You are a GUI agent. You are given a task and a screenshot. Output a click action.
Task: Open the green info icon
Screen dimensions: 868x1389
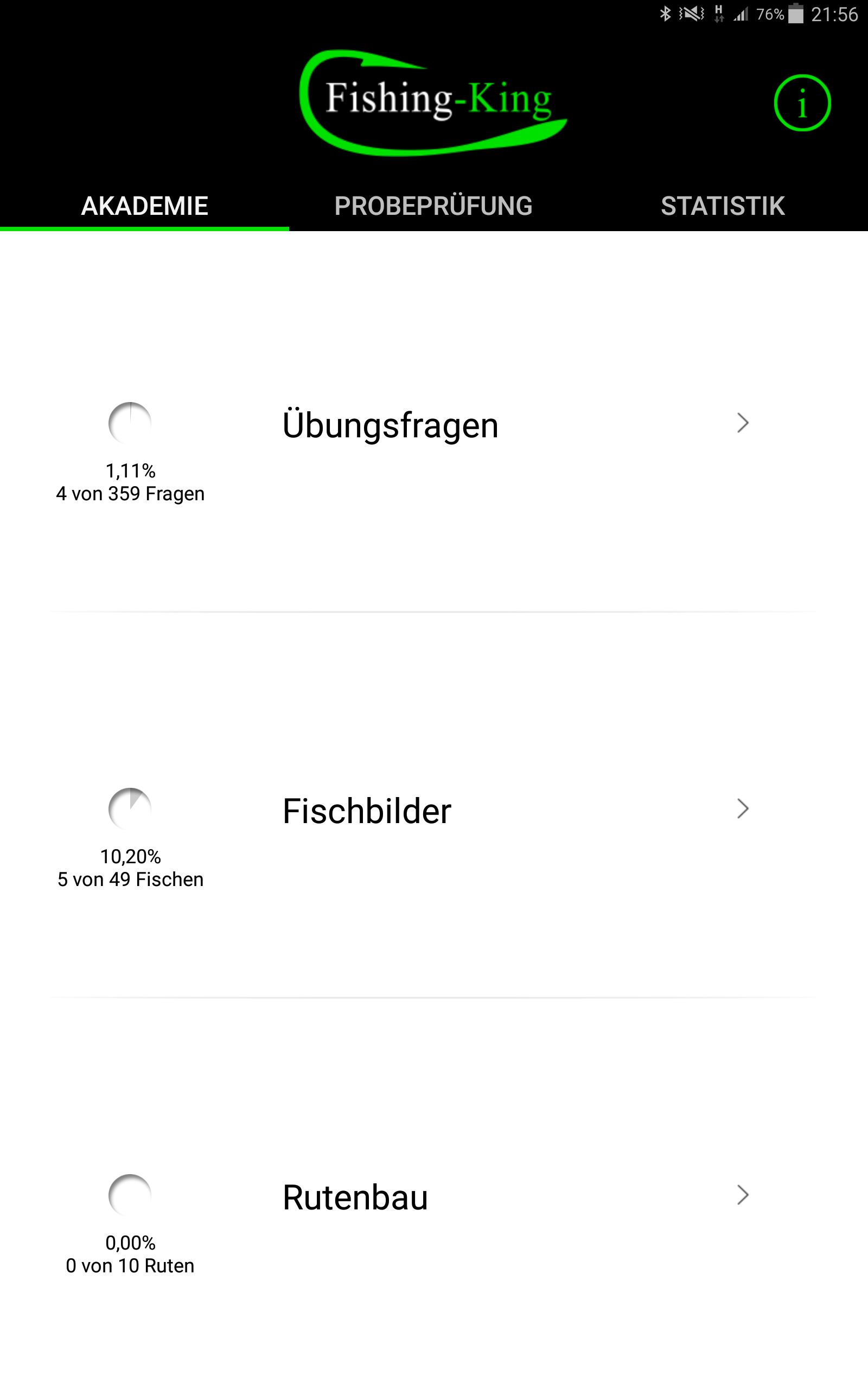[802, 103]
